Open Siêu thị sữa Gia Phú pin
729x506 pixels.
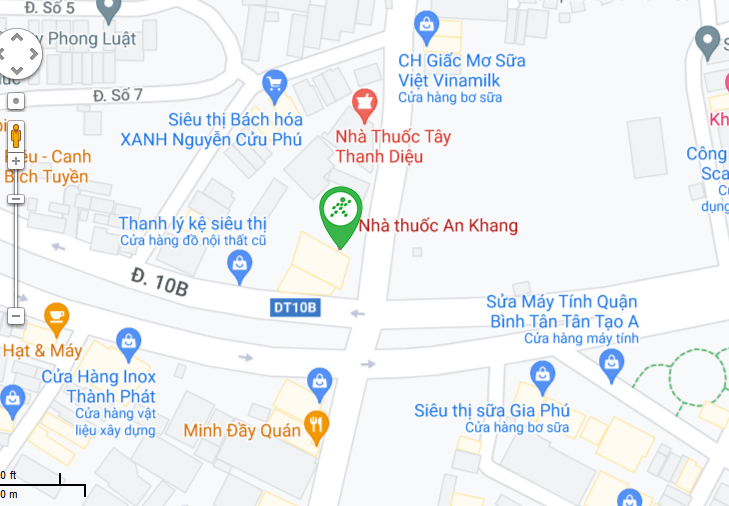542,377
